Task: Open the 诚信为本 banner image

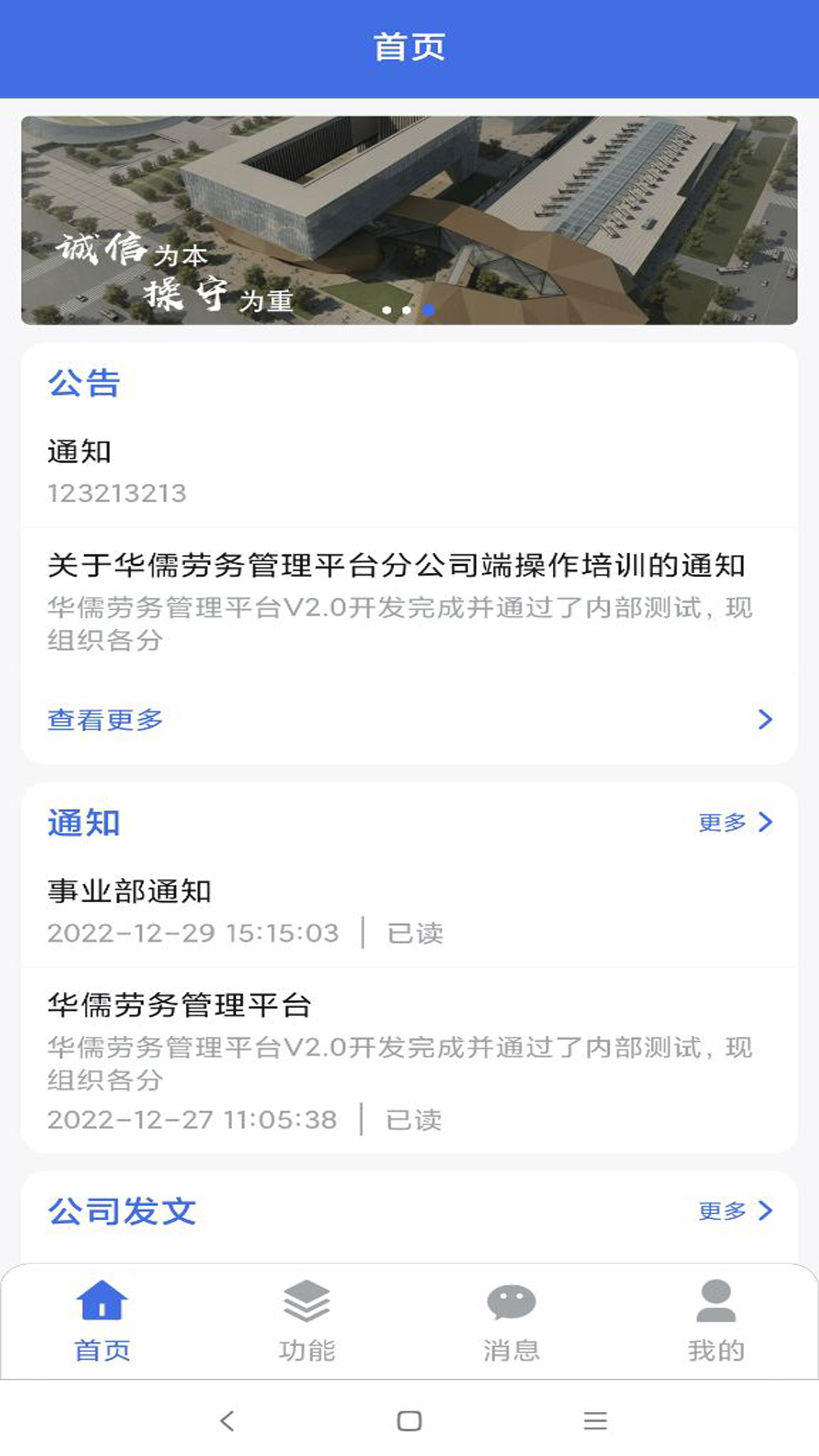Action: click(409, 220)
